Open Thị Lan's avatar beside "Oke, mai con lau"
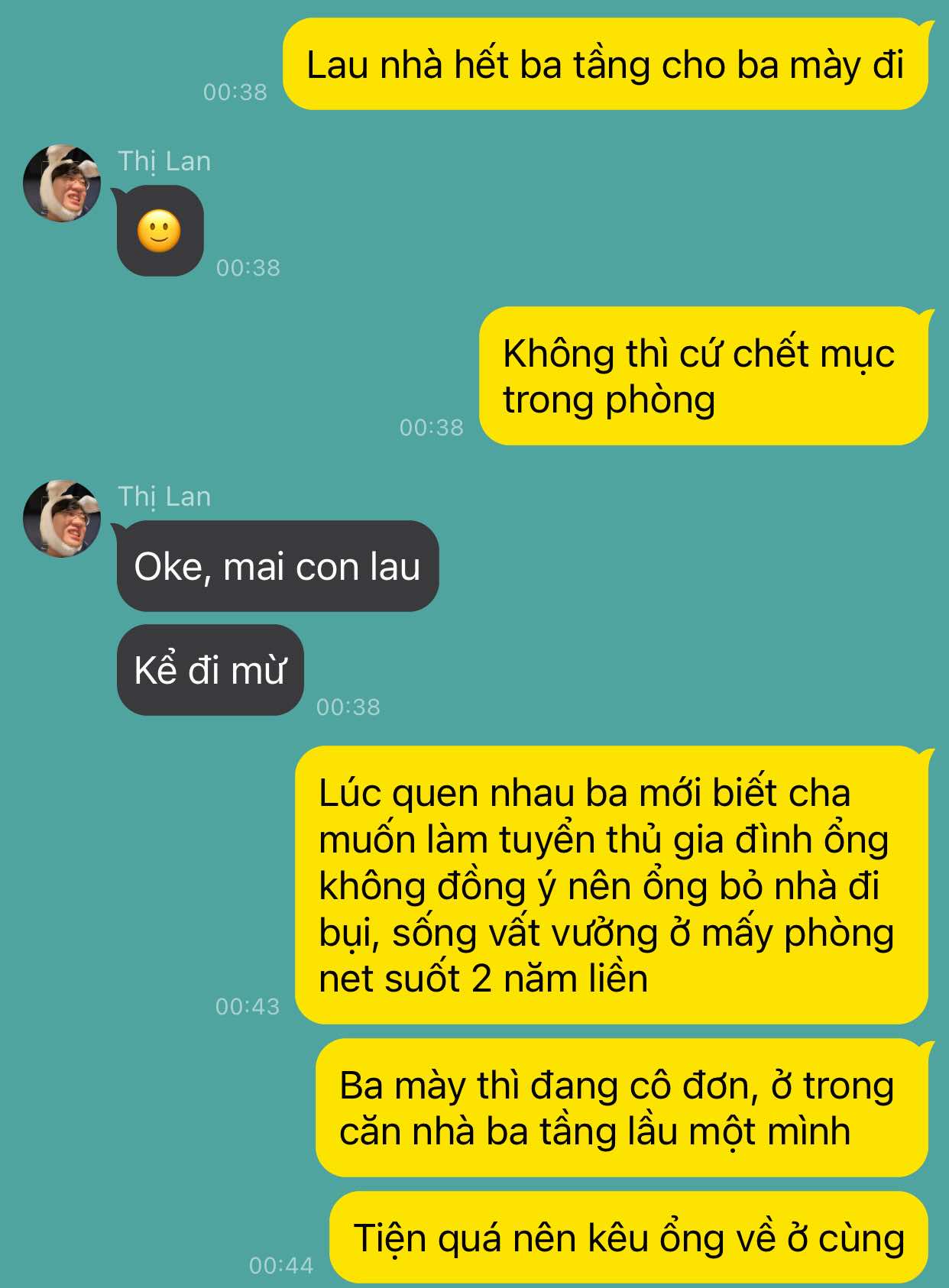Viewport: 949px width, 1288px height. 62,519
